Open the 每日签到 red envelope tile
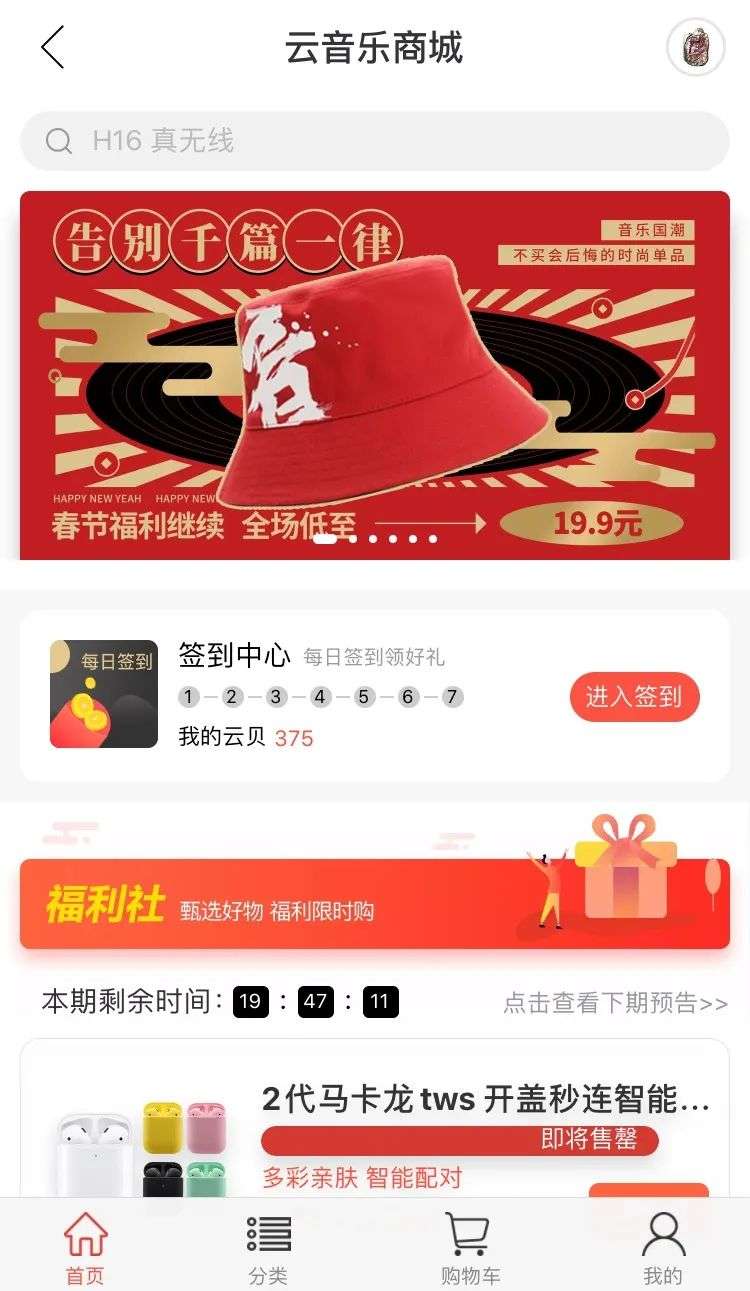This screenshot has height=1291, width=750. pos(104,694)
